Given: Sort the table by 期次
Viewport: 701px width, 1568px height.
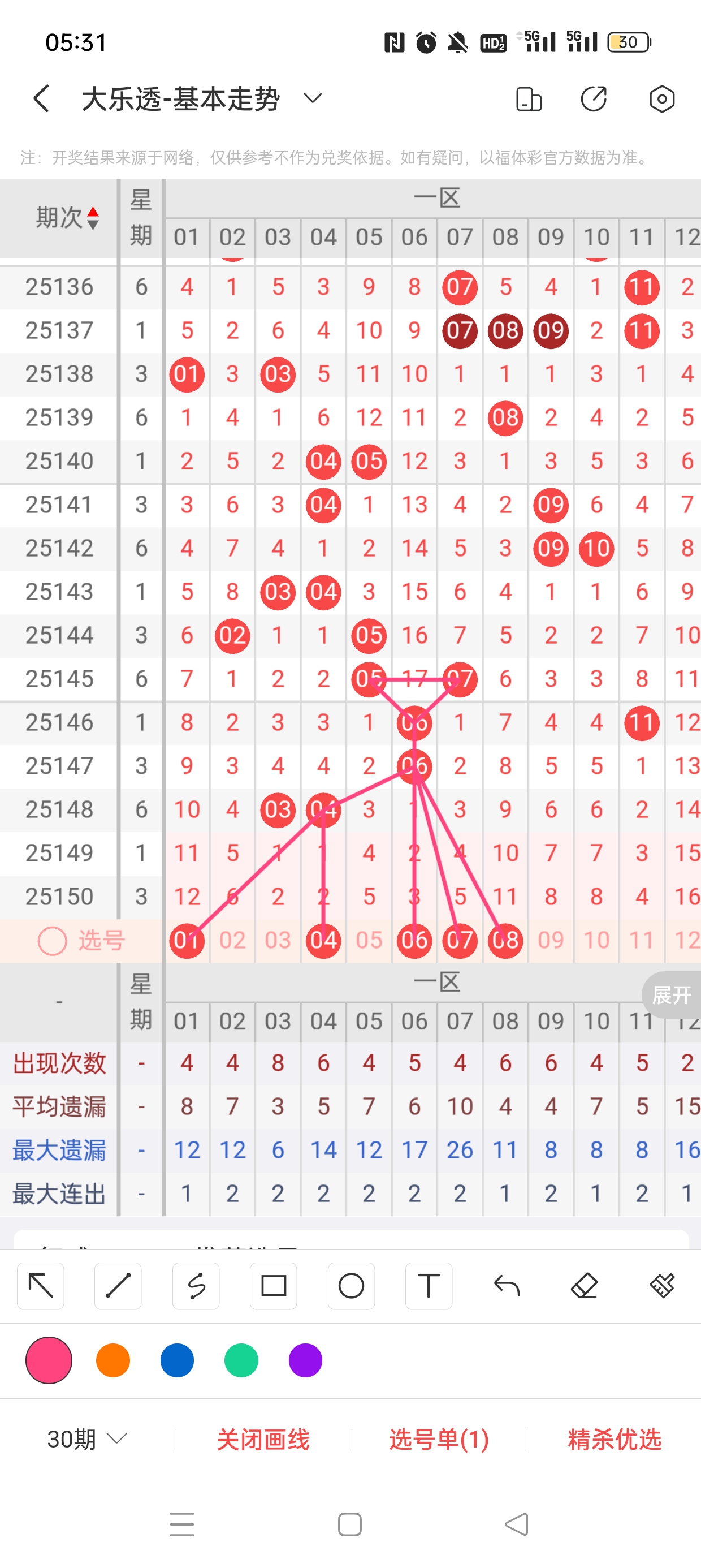Looking at the screenshot, I should [x=67, y=217].
